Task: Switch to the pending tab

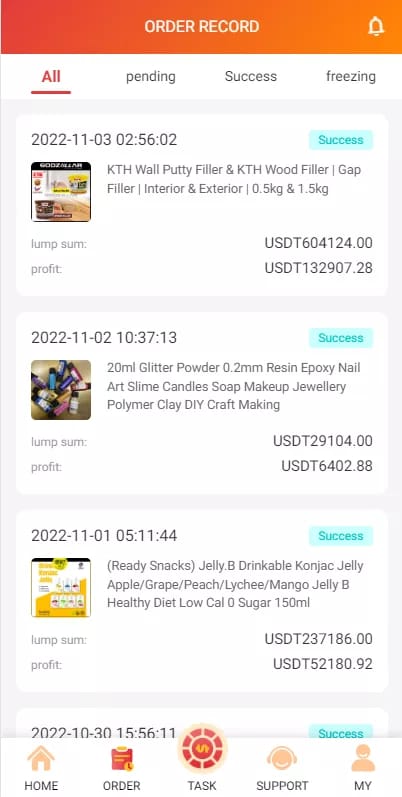Action: coord(150,77)
